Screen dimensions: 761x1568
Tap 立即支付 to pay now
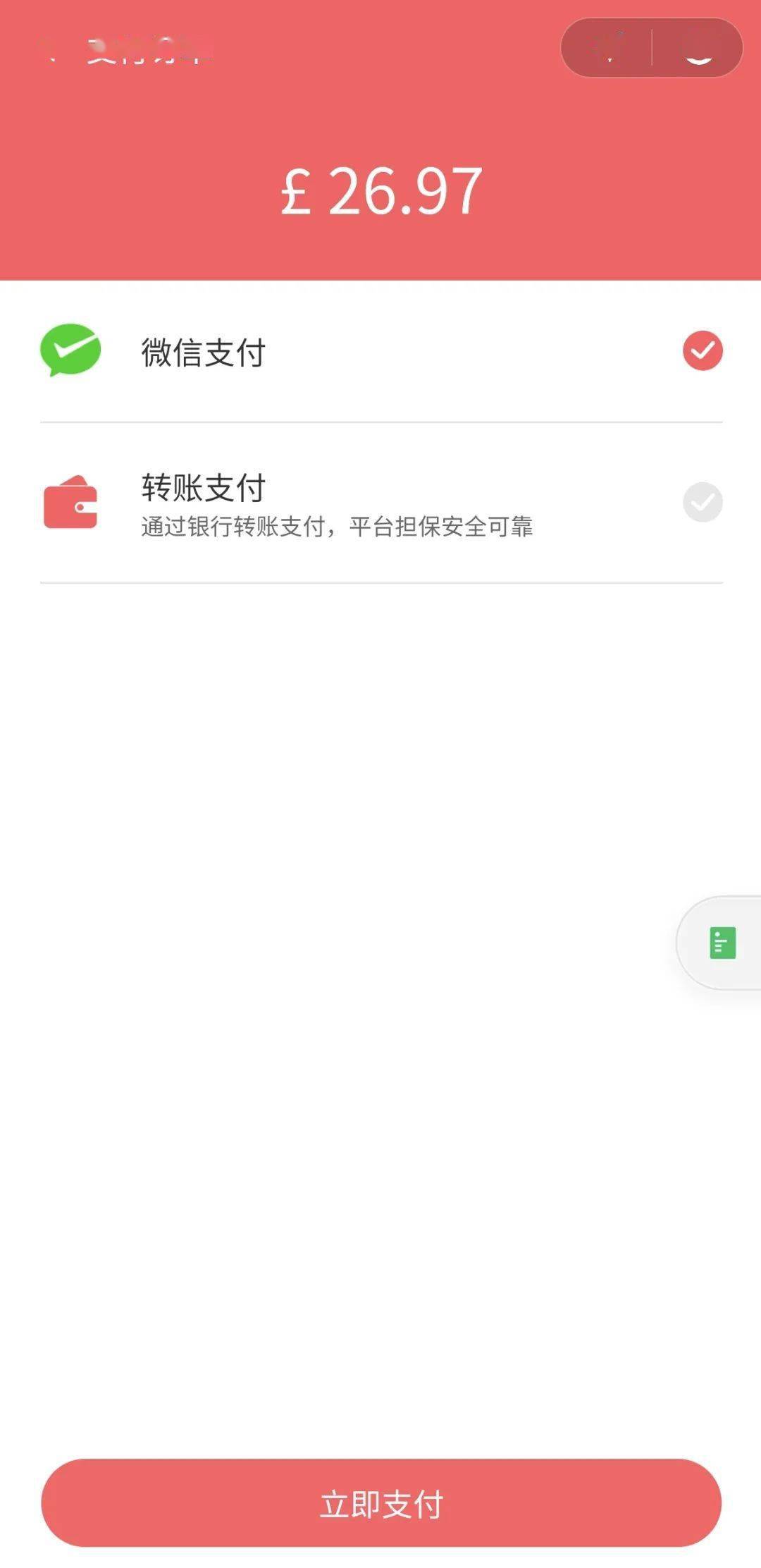[381, 1502]
